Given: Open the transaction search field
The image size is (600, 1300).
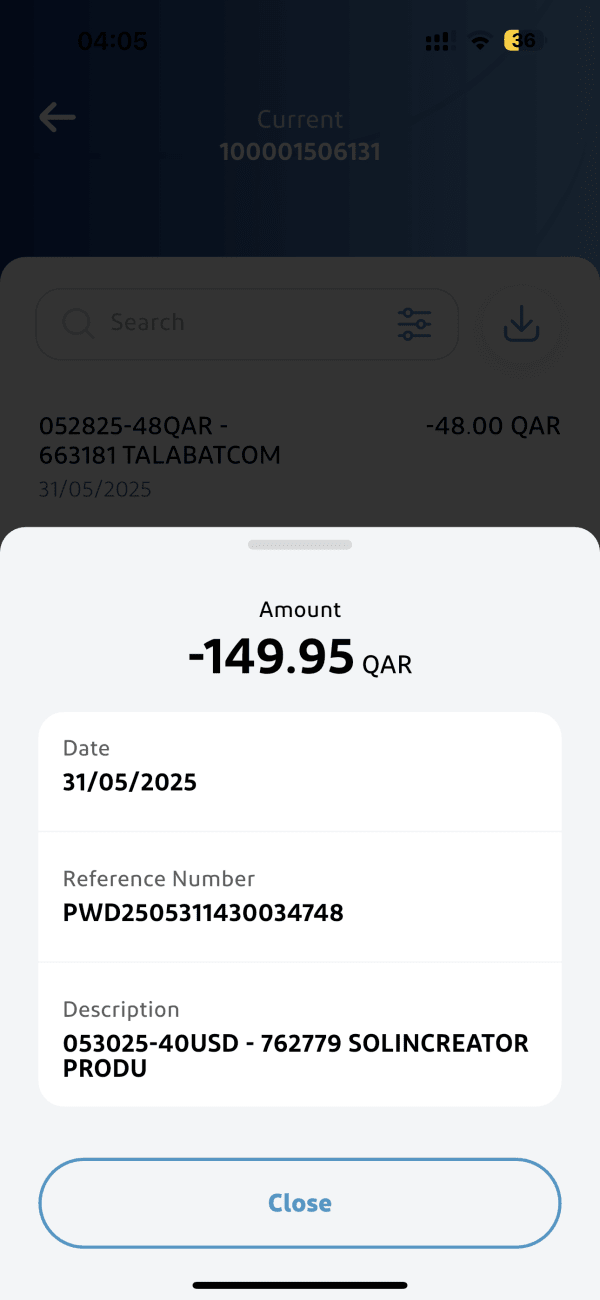Looking at the screenshot, I should point(247,324).
